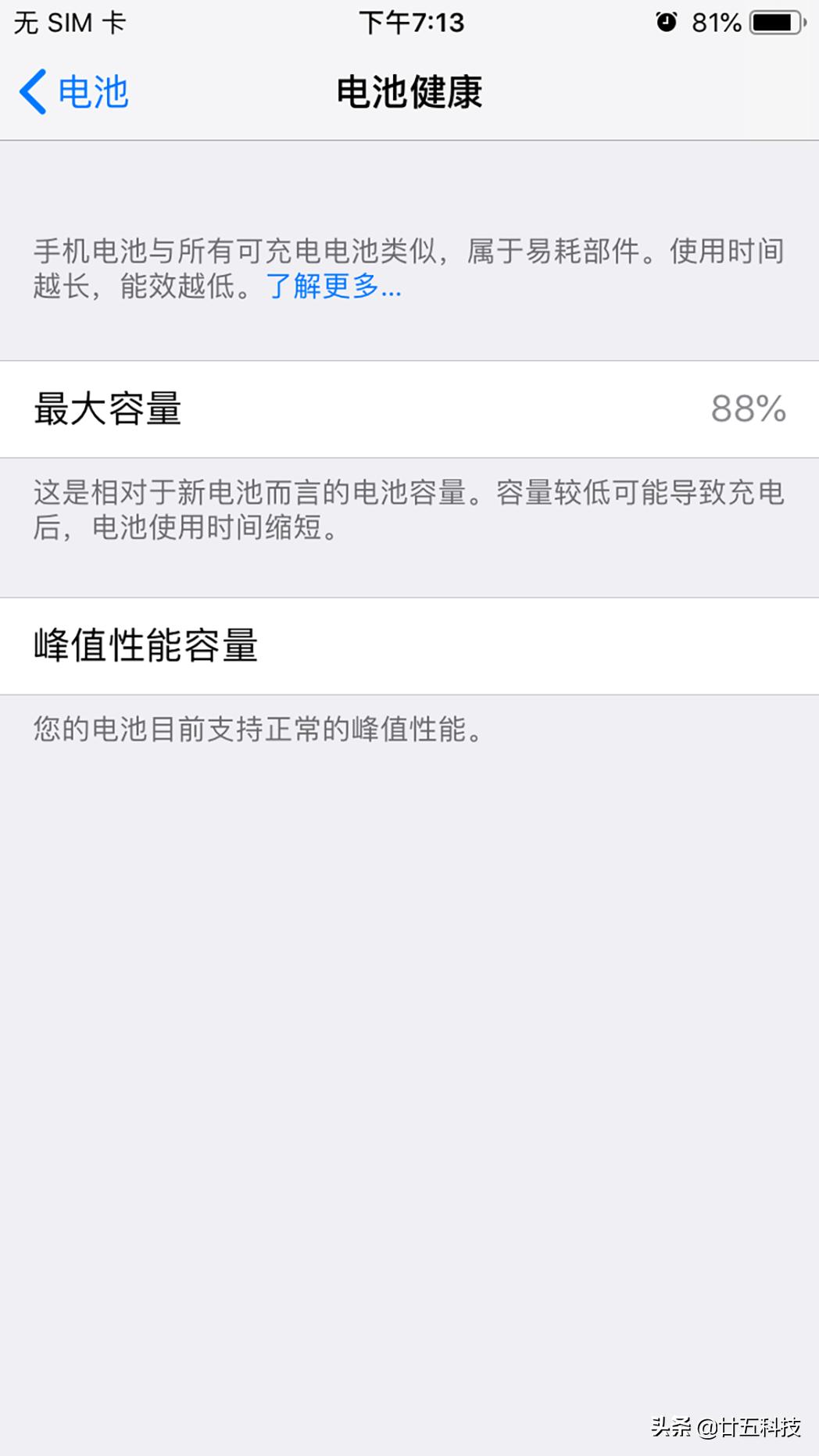Image resolution: width=819 pixels, height=1456 pixels.
Task: Tap the 无 SIM 卡 status indicator
Action: [69, 23]
